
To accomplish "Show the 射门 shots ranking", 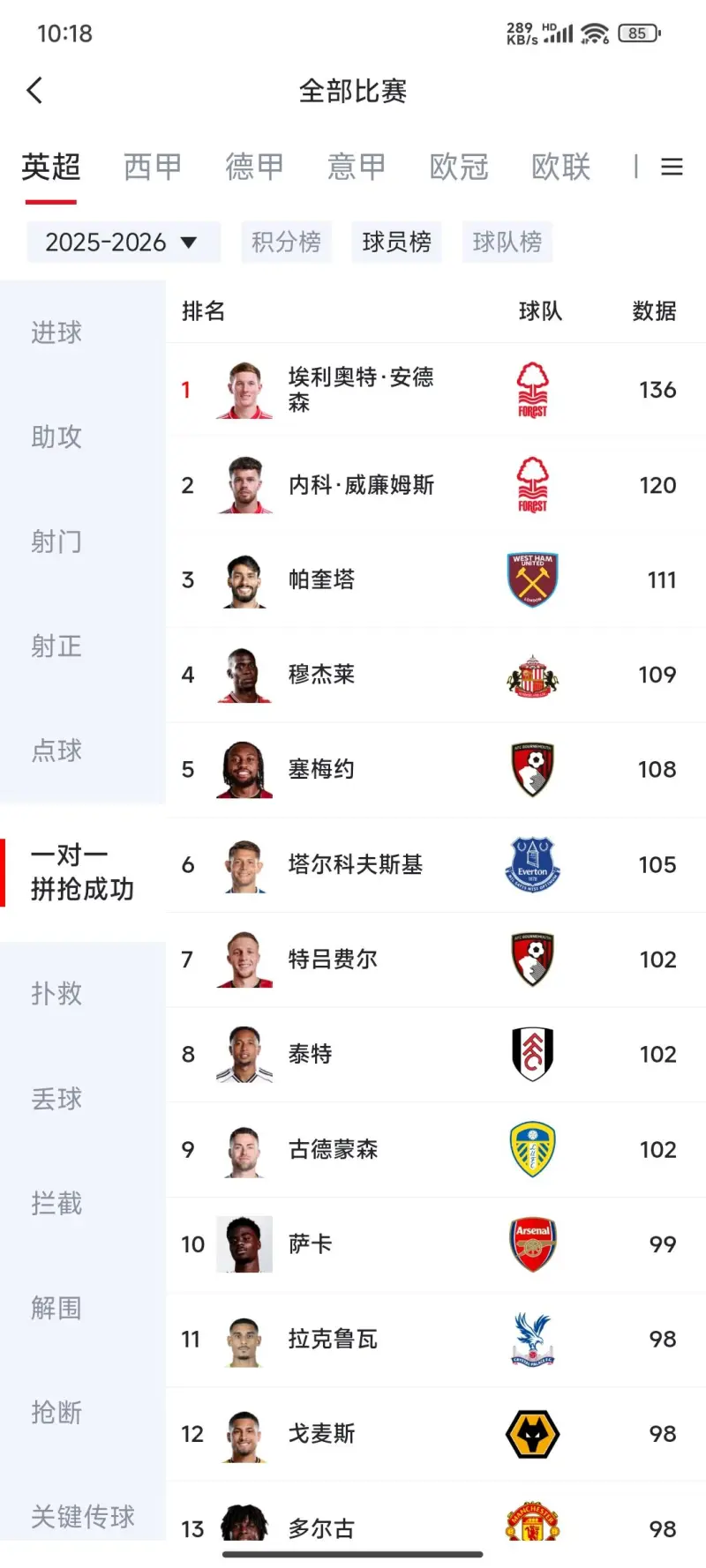I will click(x=56, y=541).
